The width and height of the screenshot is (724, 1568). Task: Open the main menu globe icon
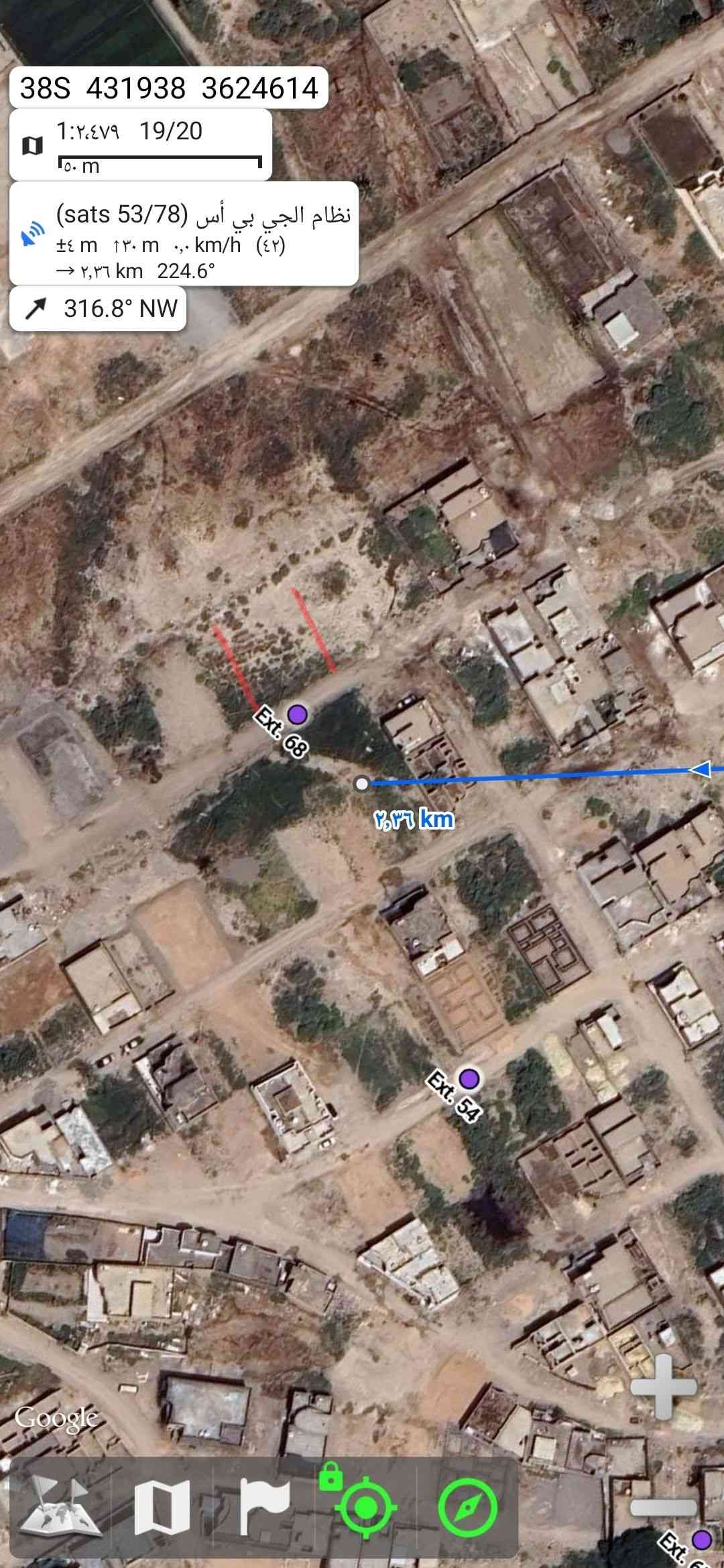[60, 1506]
